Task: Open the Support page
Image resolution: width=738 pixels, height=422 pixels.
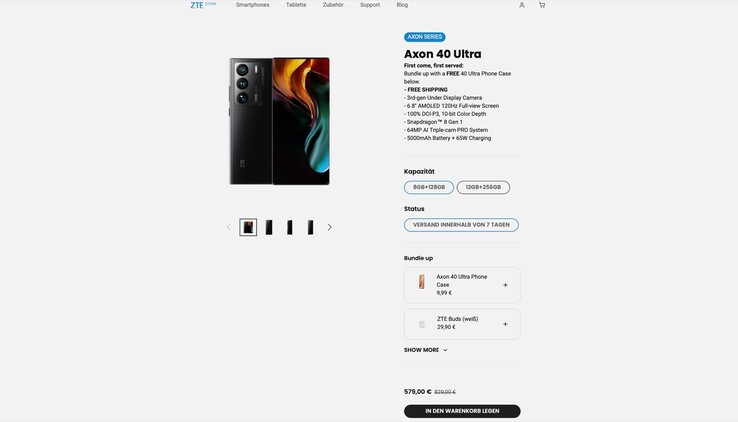Action: pos(370,5)
